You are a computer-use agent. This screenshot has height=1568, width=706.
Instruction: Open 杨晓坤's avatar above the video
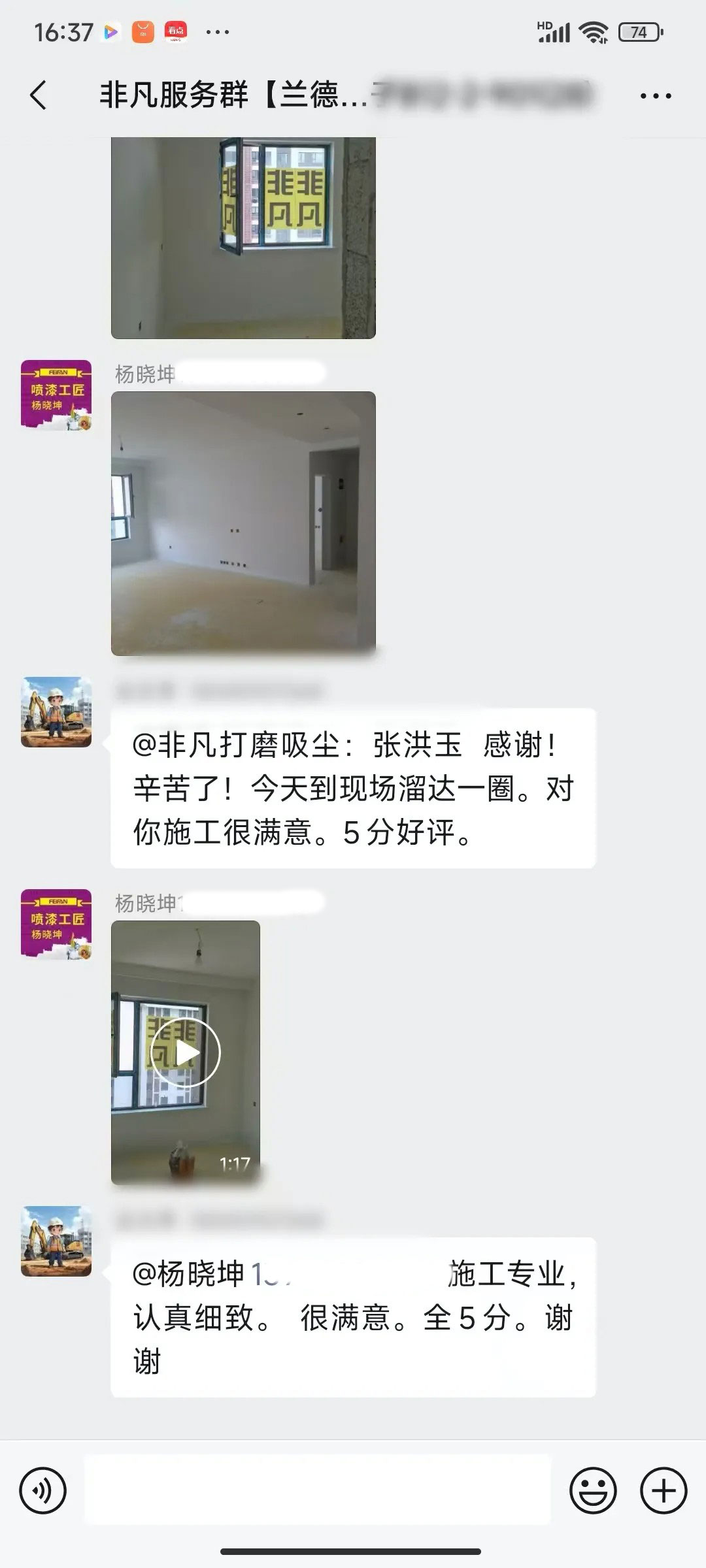[x=56, y=924]
